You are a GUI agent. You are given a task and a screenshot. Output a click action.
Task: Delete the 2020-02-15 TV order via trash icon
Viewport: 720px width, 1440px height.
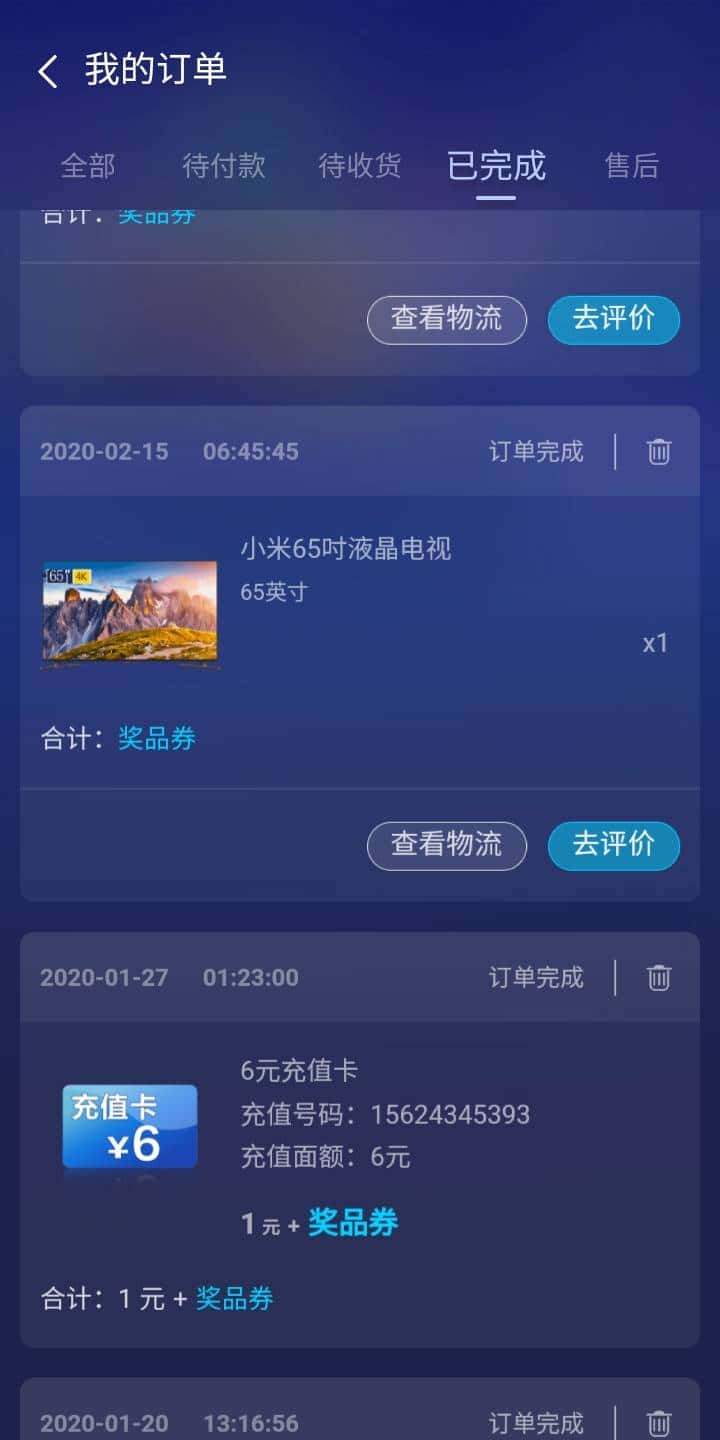click(658, 451)
